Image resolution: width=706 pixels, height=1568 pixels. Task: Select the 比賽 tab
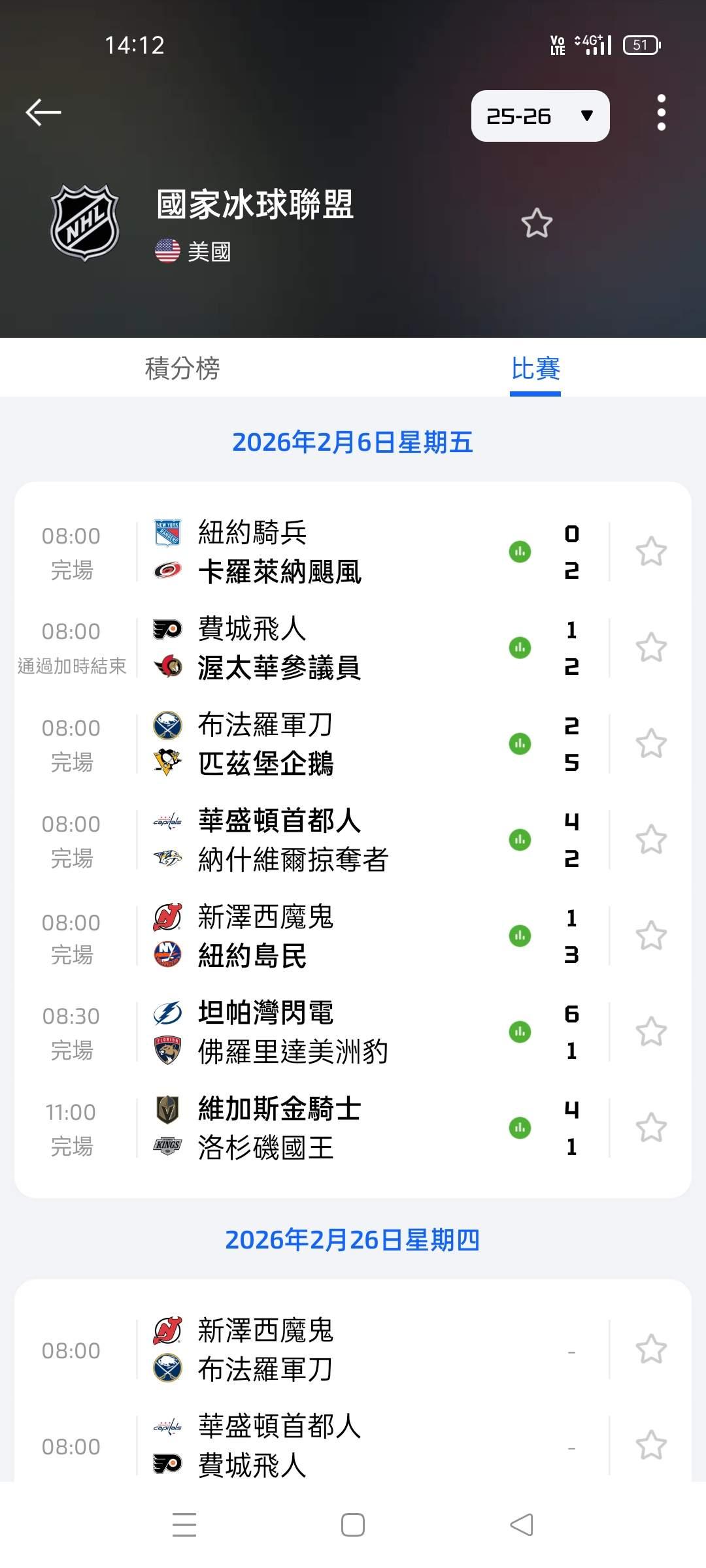[535, 368]
